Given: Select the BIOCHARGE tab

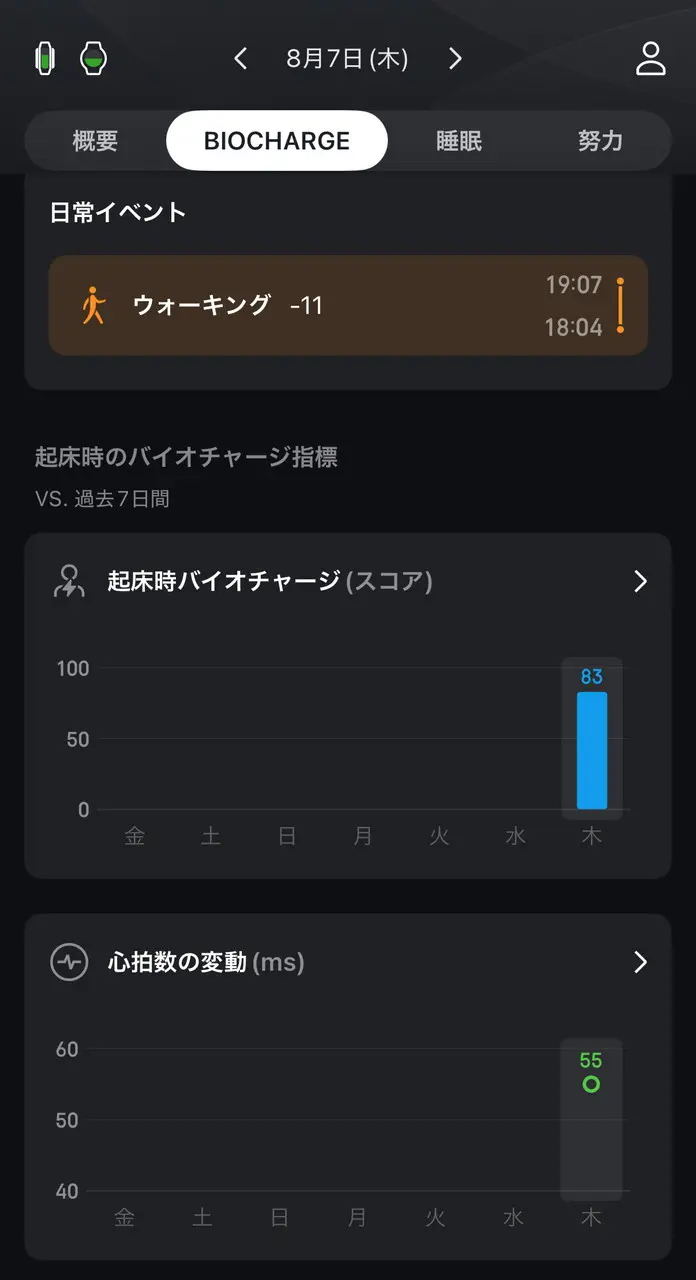Looking at the screenshot, I should point(276,141).
